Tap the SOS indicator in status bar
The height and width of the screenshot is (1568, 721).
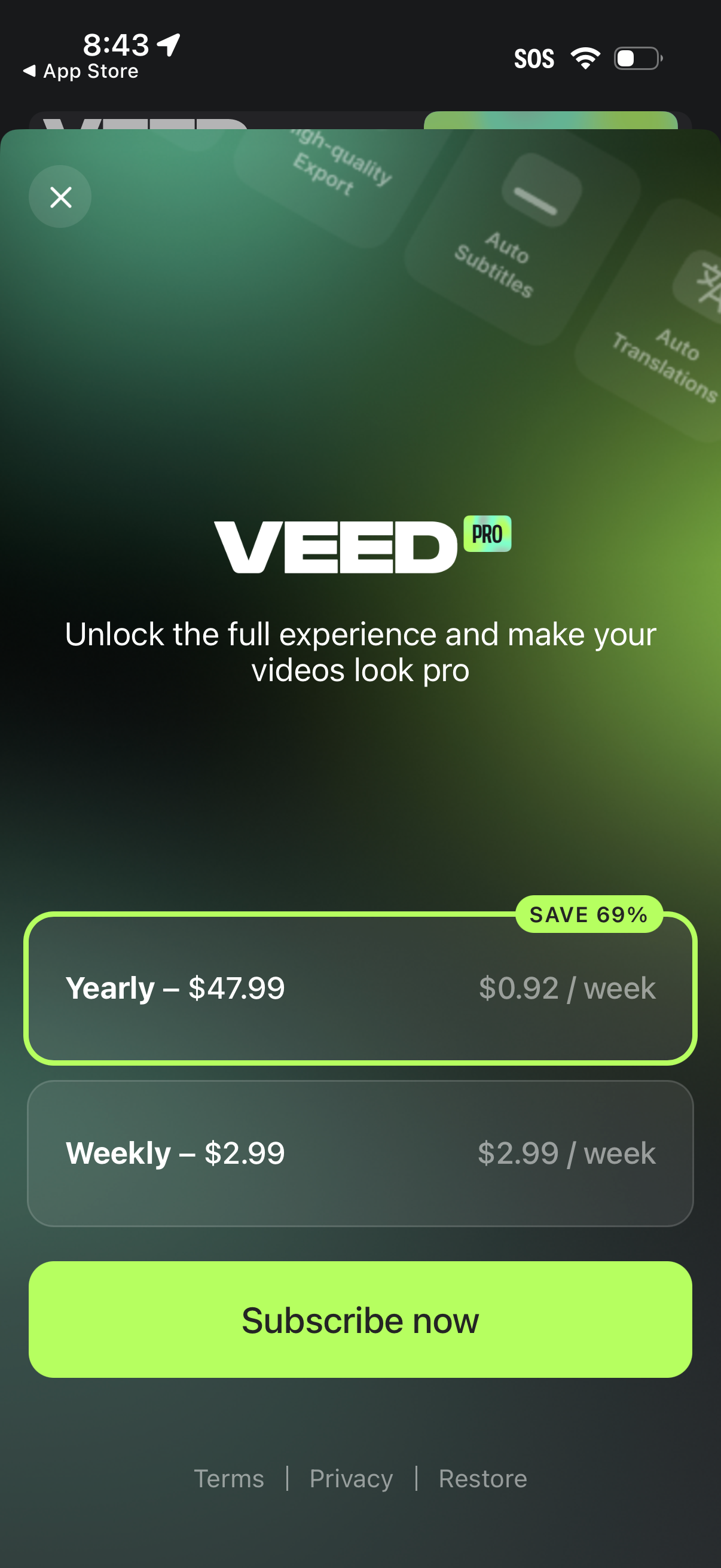534,58
